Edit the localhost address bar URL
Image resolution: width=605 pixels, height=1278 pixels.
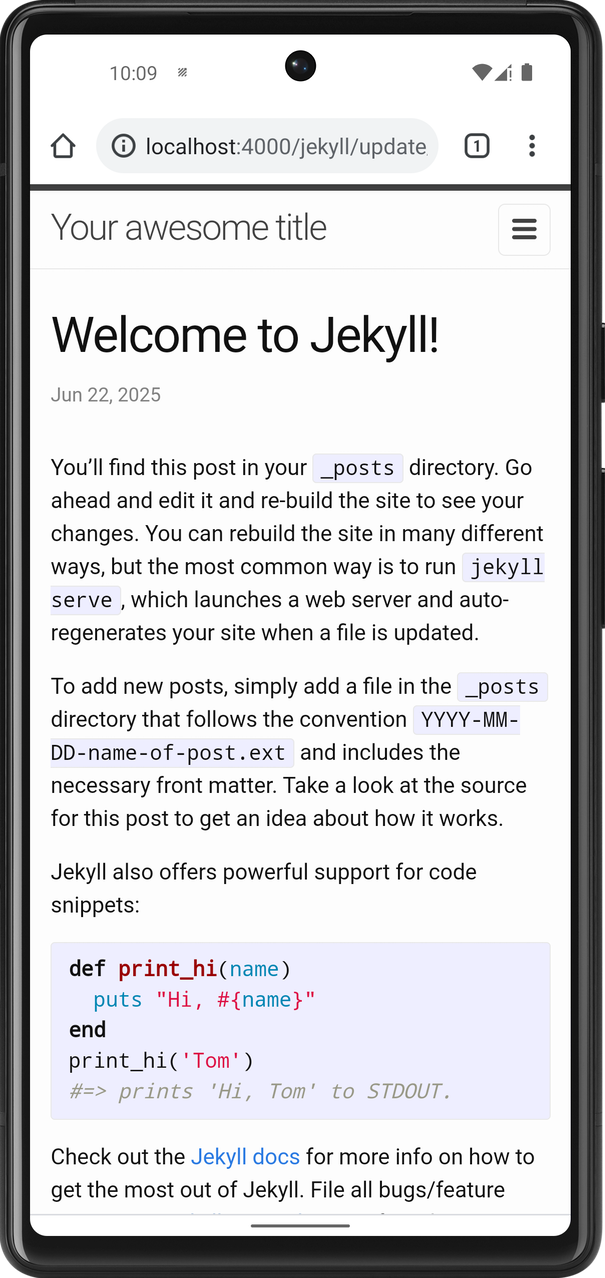286,147
